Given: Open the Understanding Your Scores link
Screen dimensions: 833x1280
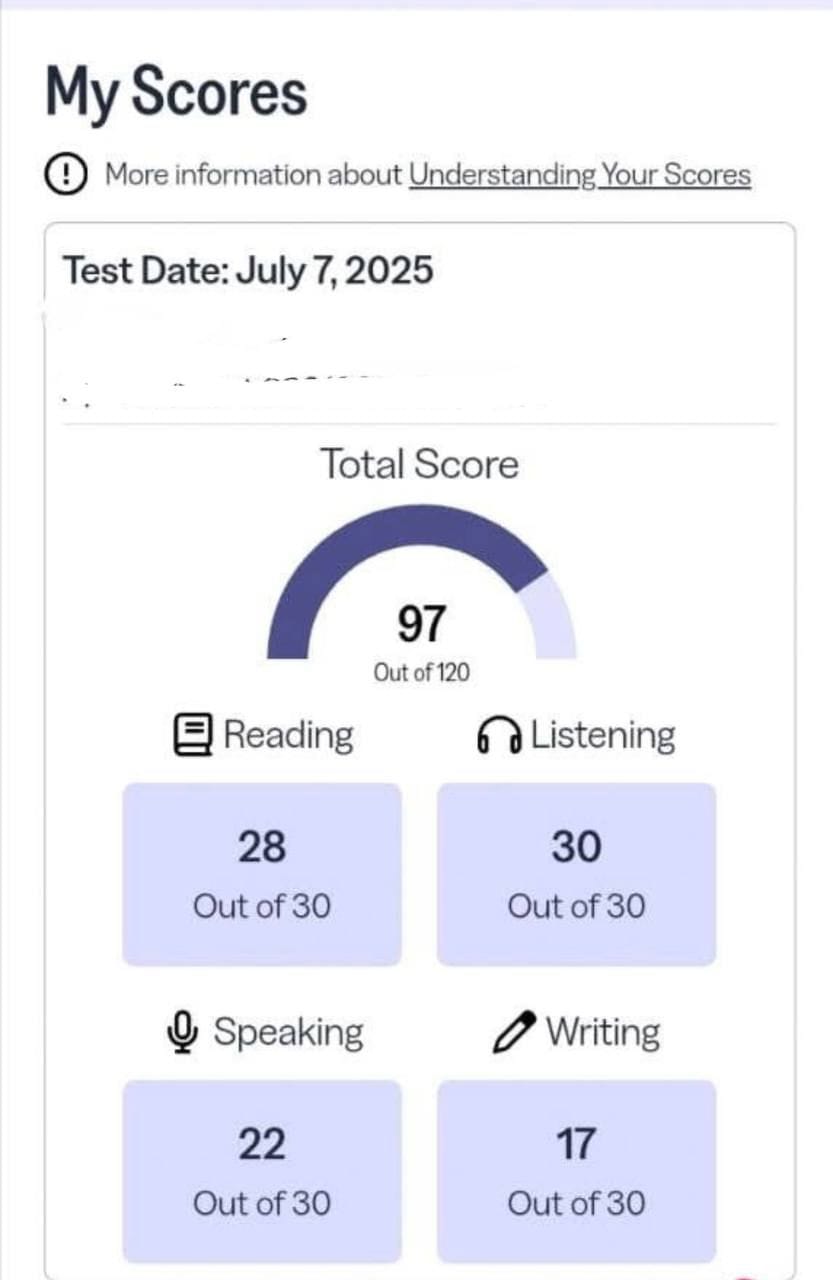Looking at the screenshot, I should click(579, 175).
